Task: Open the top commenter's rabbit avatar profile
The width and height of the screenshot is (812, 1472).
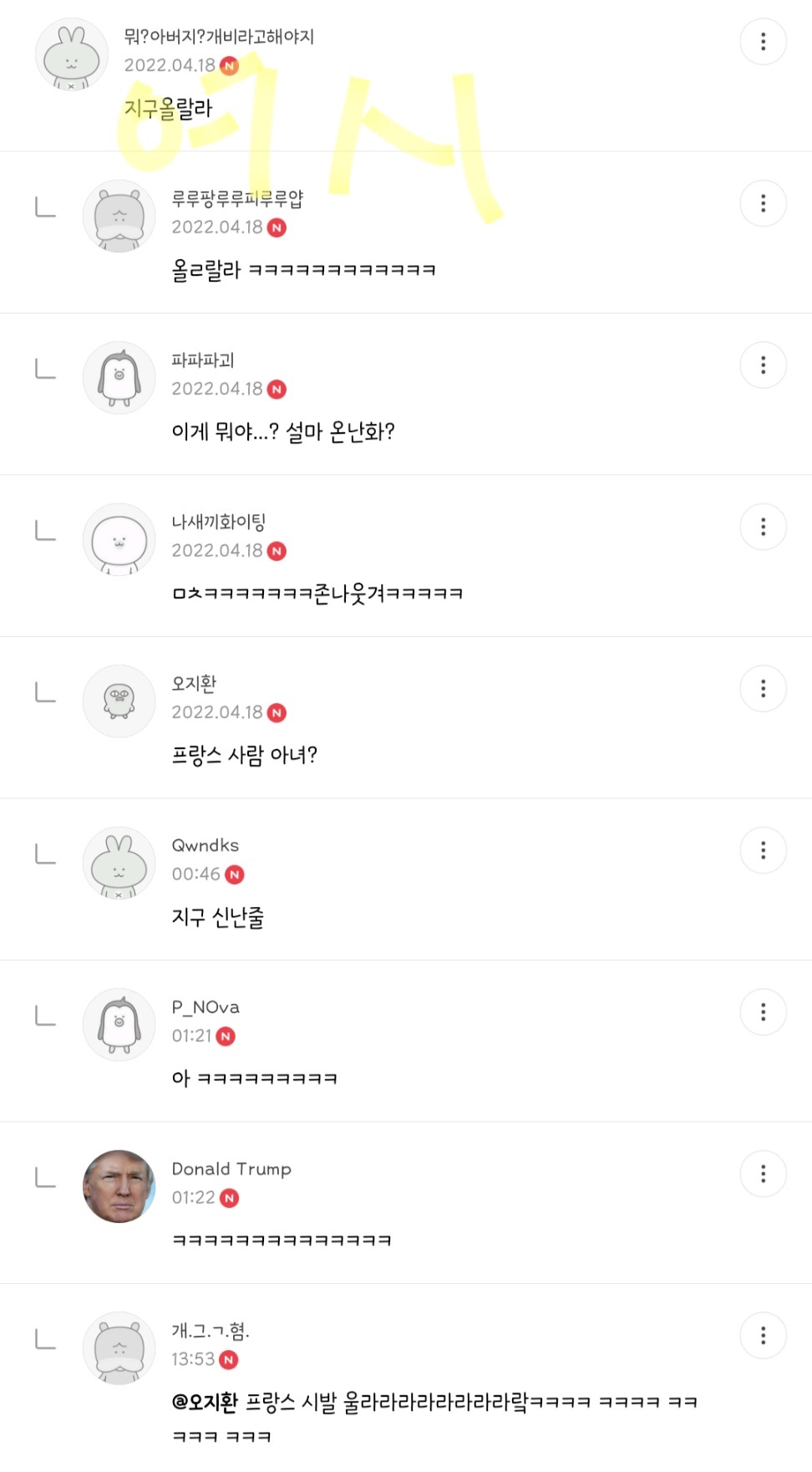Action: (x=72, y=54)
